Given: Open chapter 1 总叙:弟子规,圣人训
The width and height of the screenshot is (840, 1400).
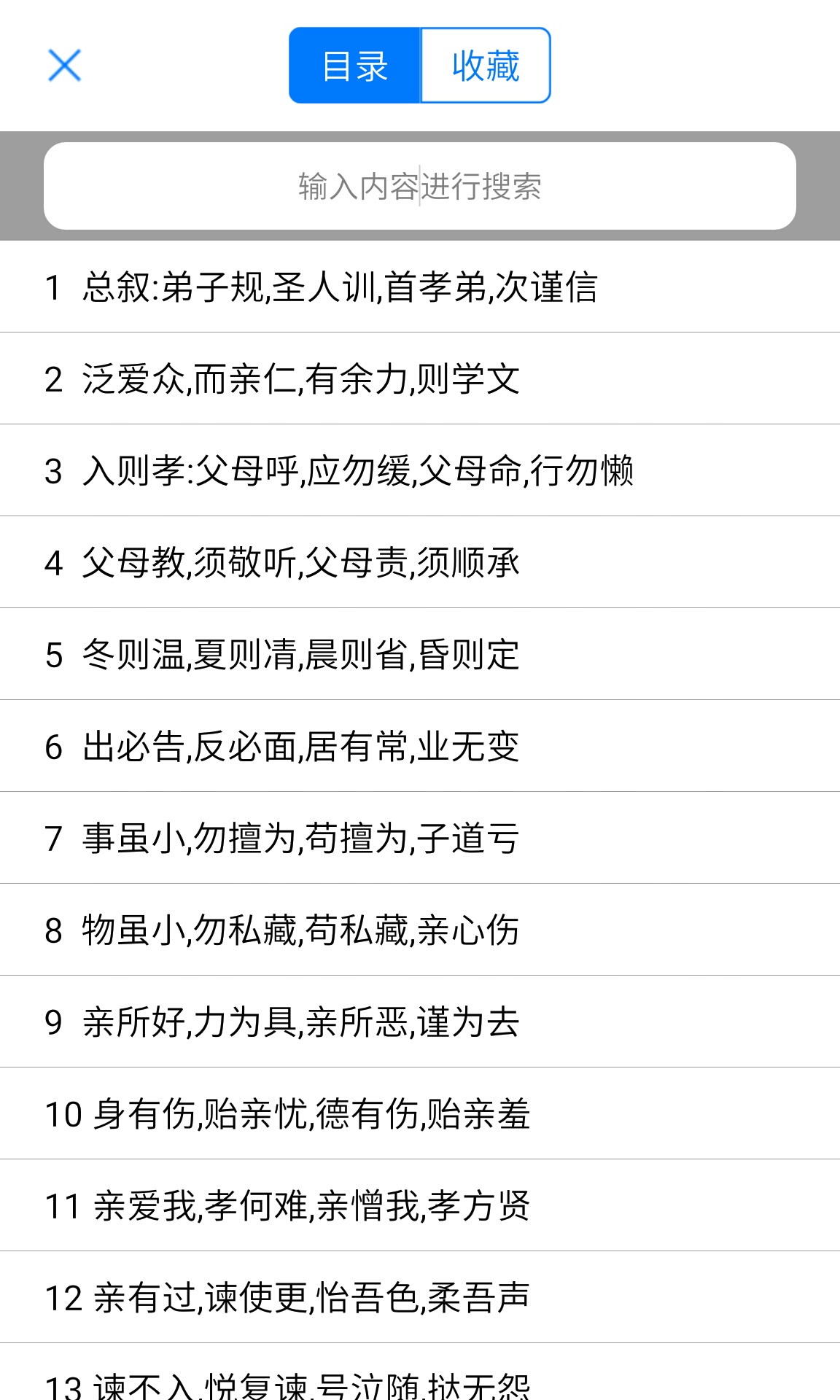Looking at the screenshot, I should point(321,287).
